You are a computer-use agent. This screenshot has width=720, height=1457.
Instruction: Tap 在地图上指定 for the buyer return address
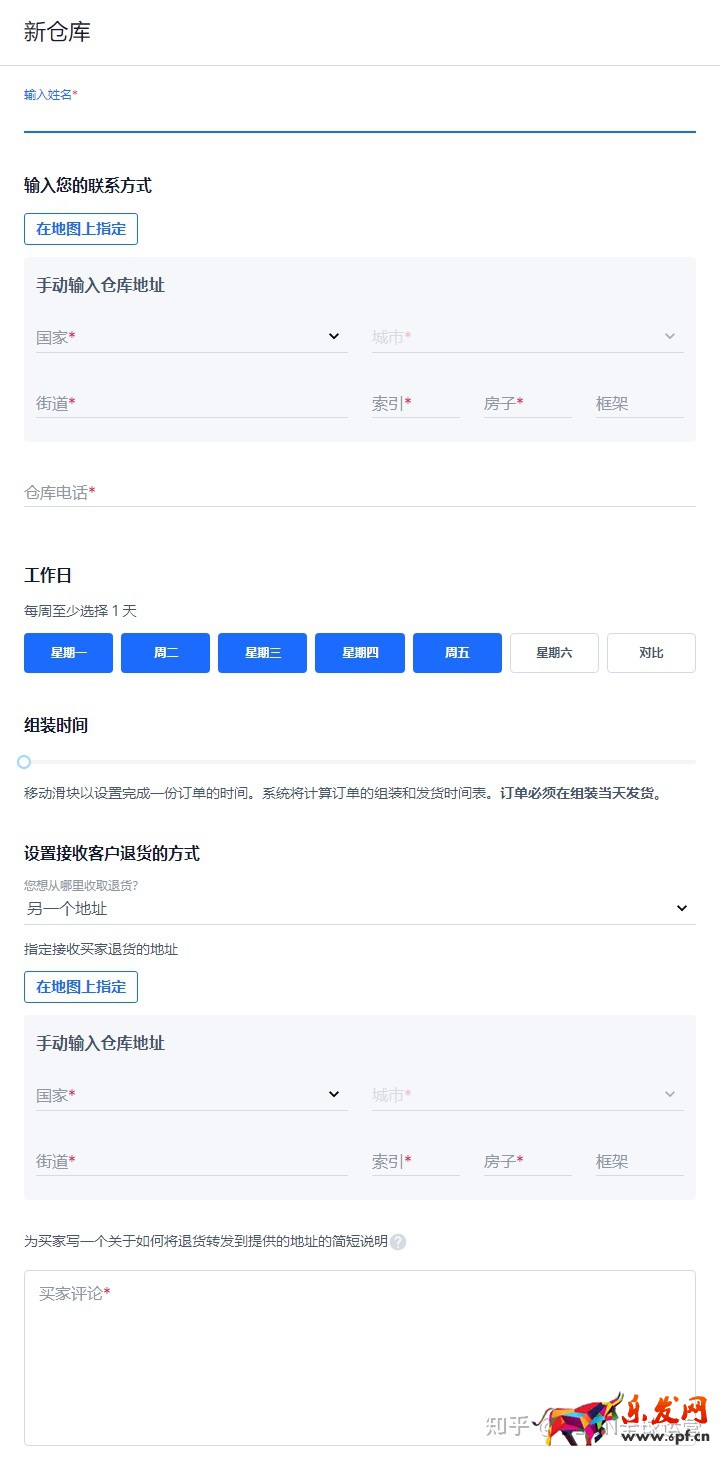pos(81,987)
